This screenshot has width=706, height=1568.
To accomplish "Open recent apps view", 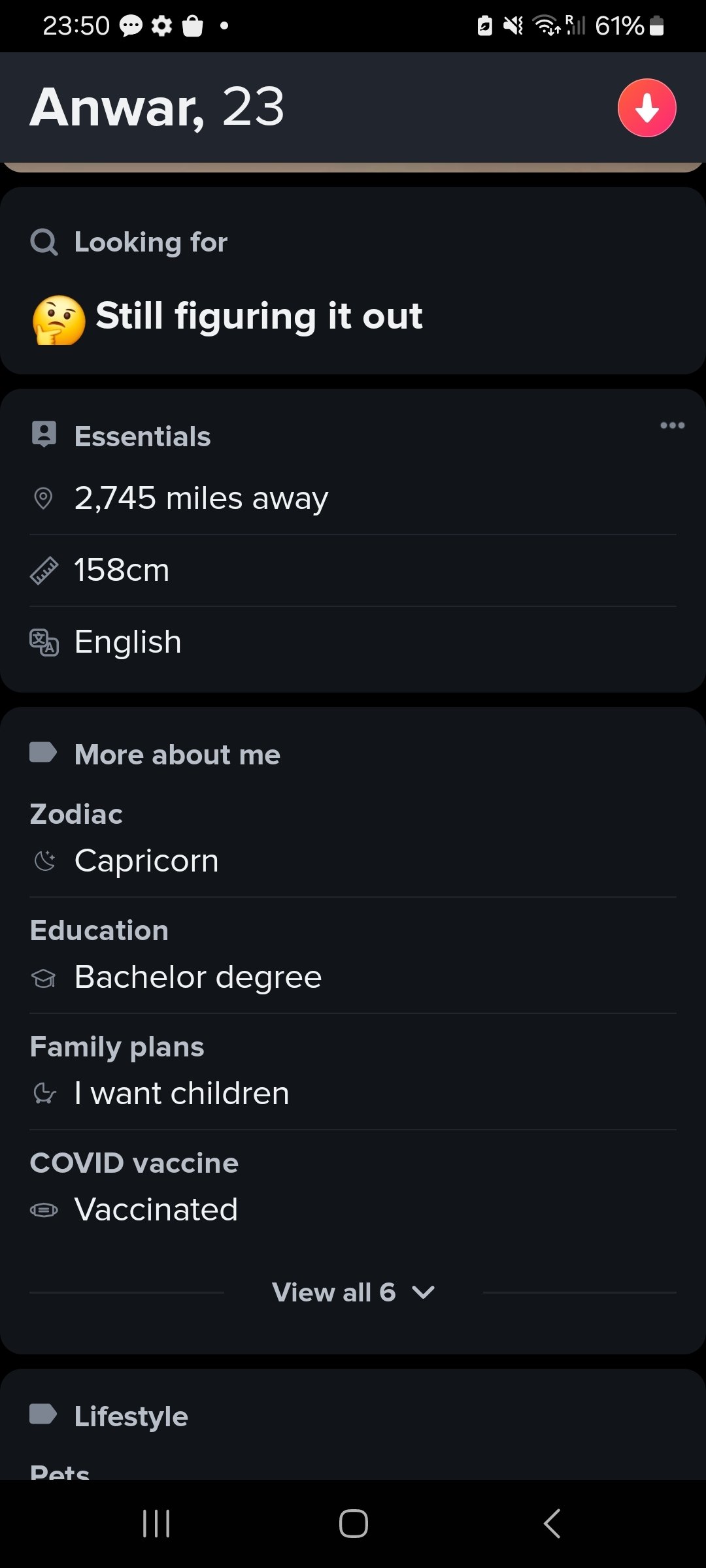I will click(156, 1524).
